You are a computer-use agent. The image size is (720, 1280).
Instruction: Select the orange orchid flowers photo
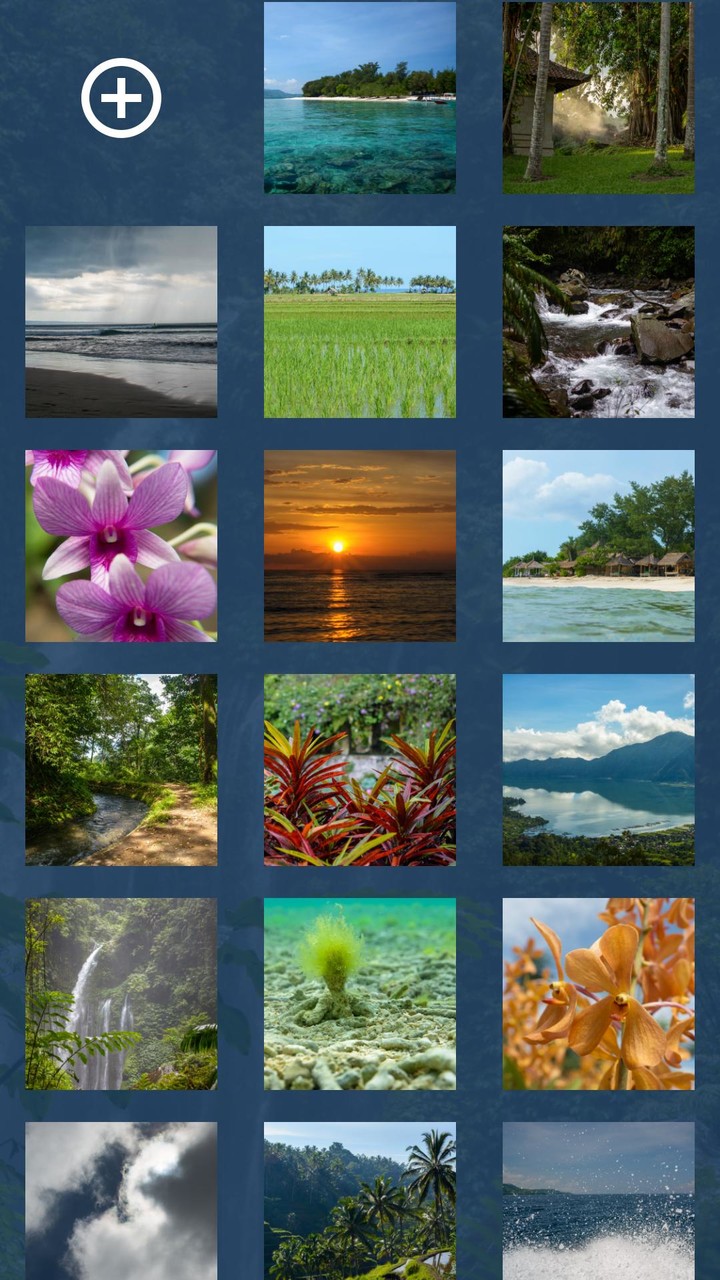(597, 995)
